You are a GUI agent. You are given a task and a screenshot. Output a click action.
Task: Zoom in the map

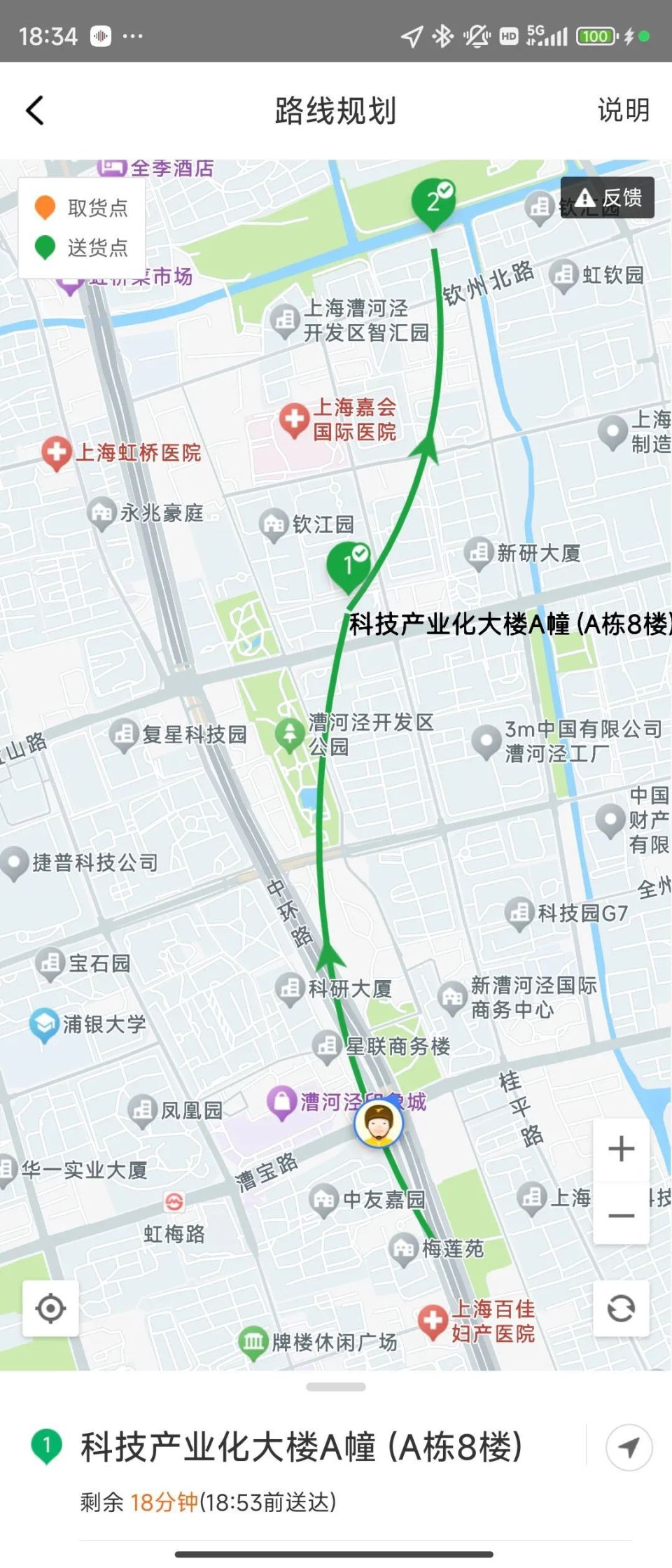(621, 1149)
